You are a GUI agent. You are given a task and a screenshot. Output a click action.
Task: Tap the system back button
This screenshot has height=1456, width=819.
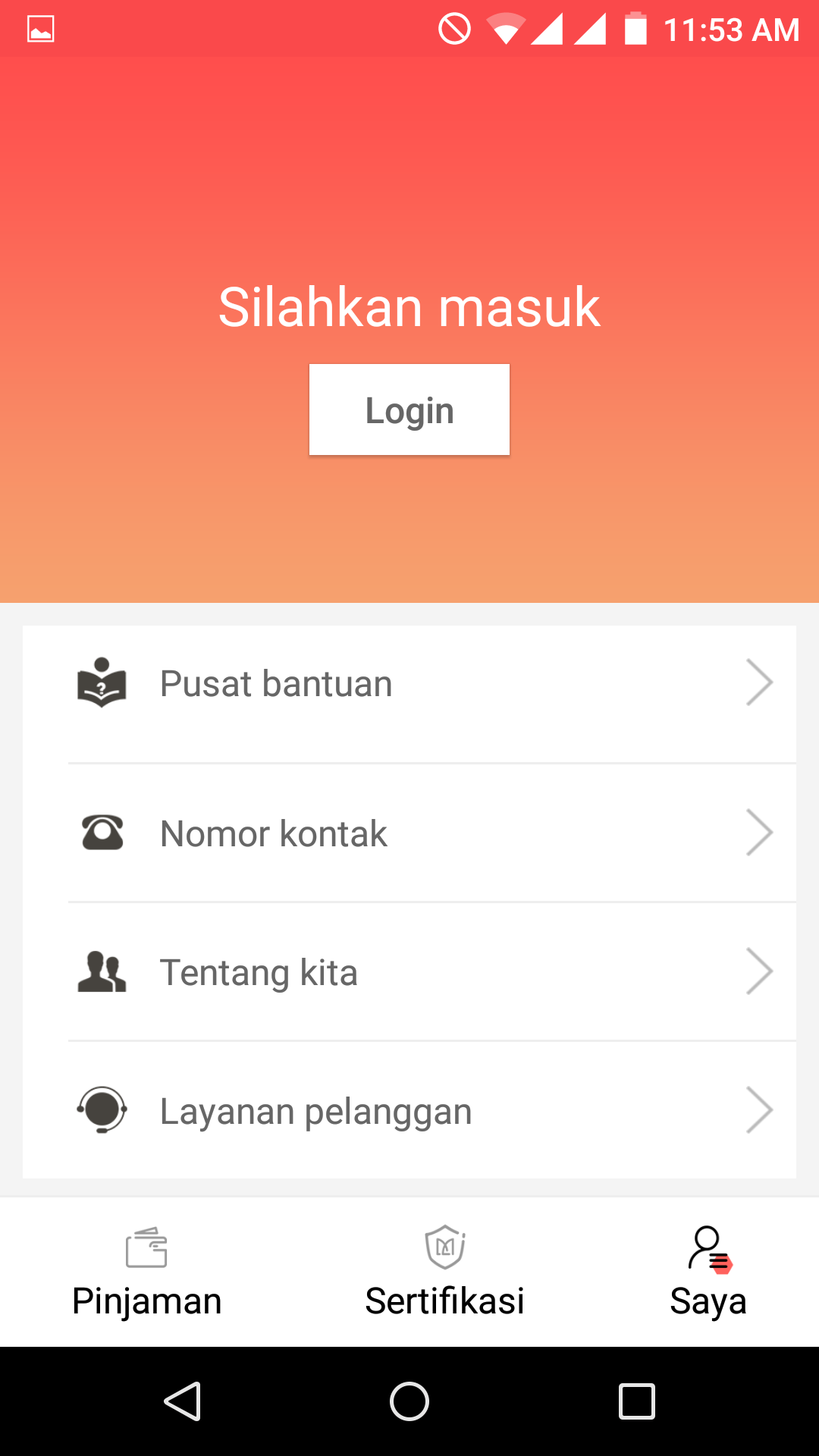click(182, 1401)
